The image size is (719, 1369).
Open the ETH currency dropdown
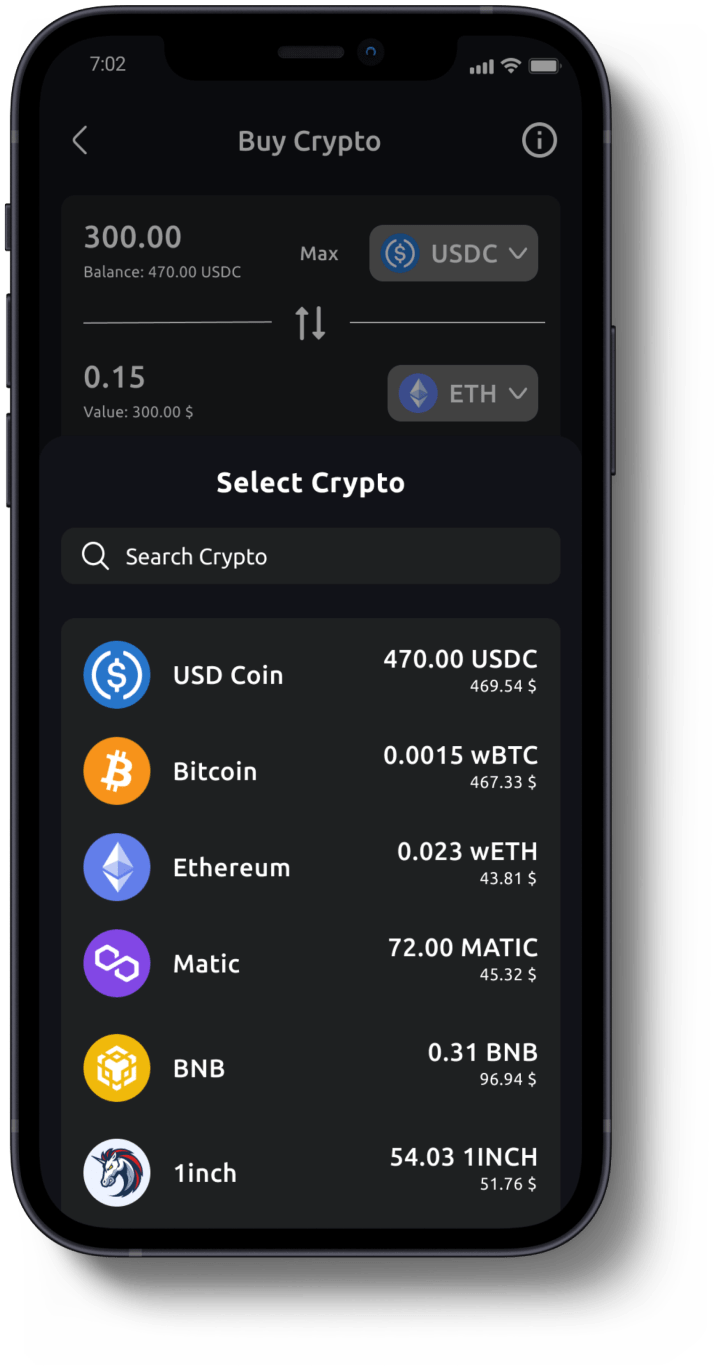click(x=462, y=393)
